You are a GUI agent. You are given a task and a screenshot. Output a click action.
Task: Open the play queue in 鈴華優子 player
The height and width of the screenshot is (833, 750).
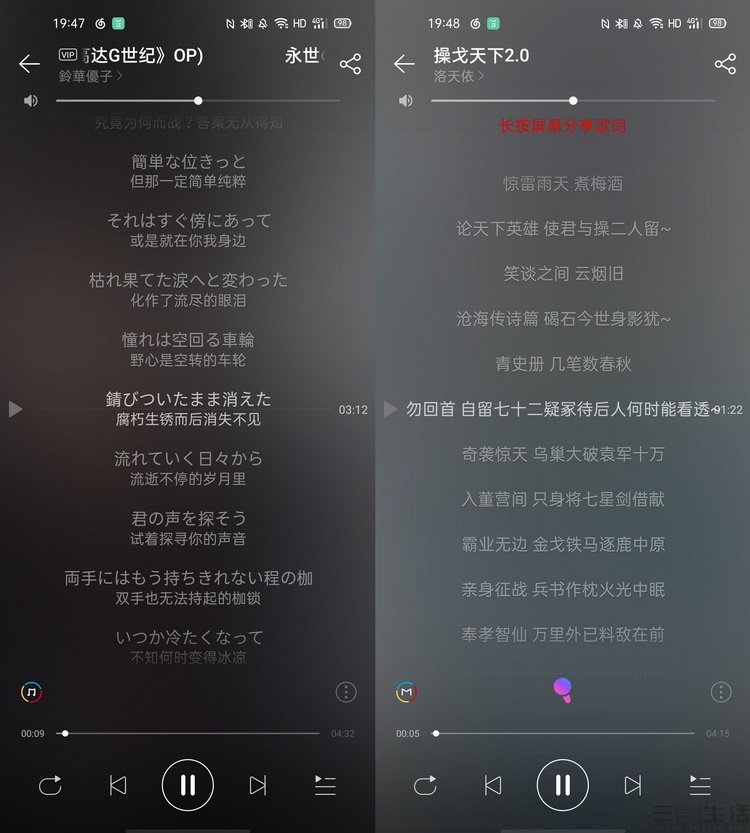[325, 785]
